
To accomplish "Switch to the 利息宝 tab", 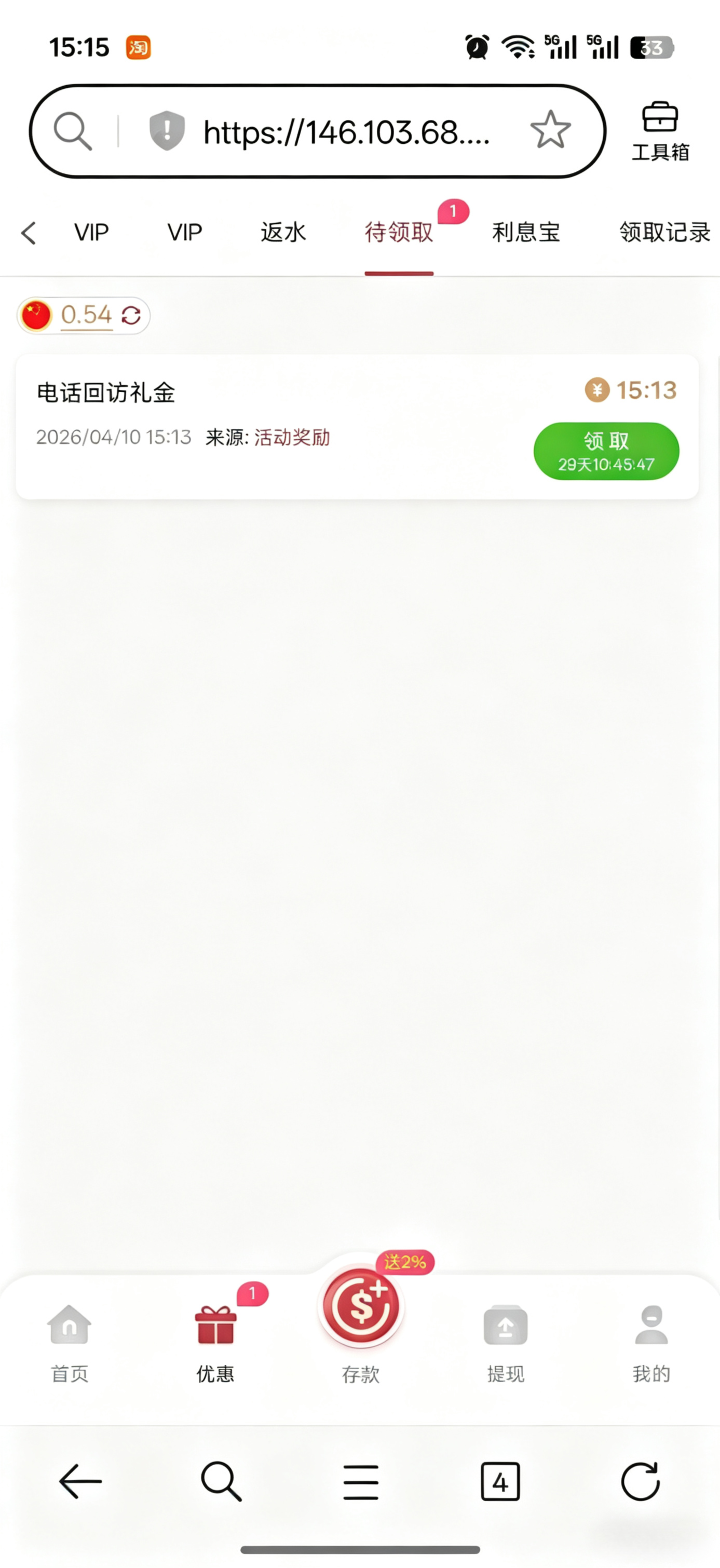I will coord(525,232).
